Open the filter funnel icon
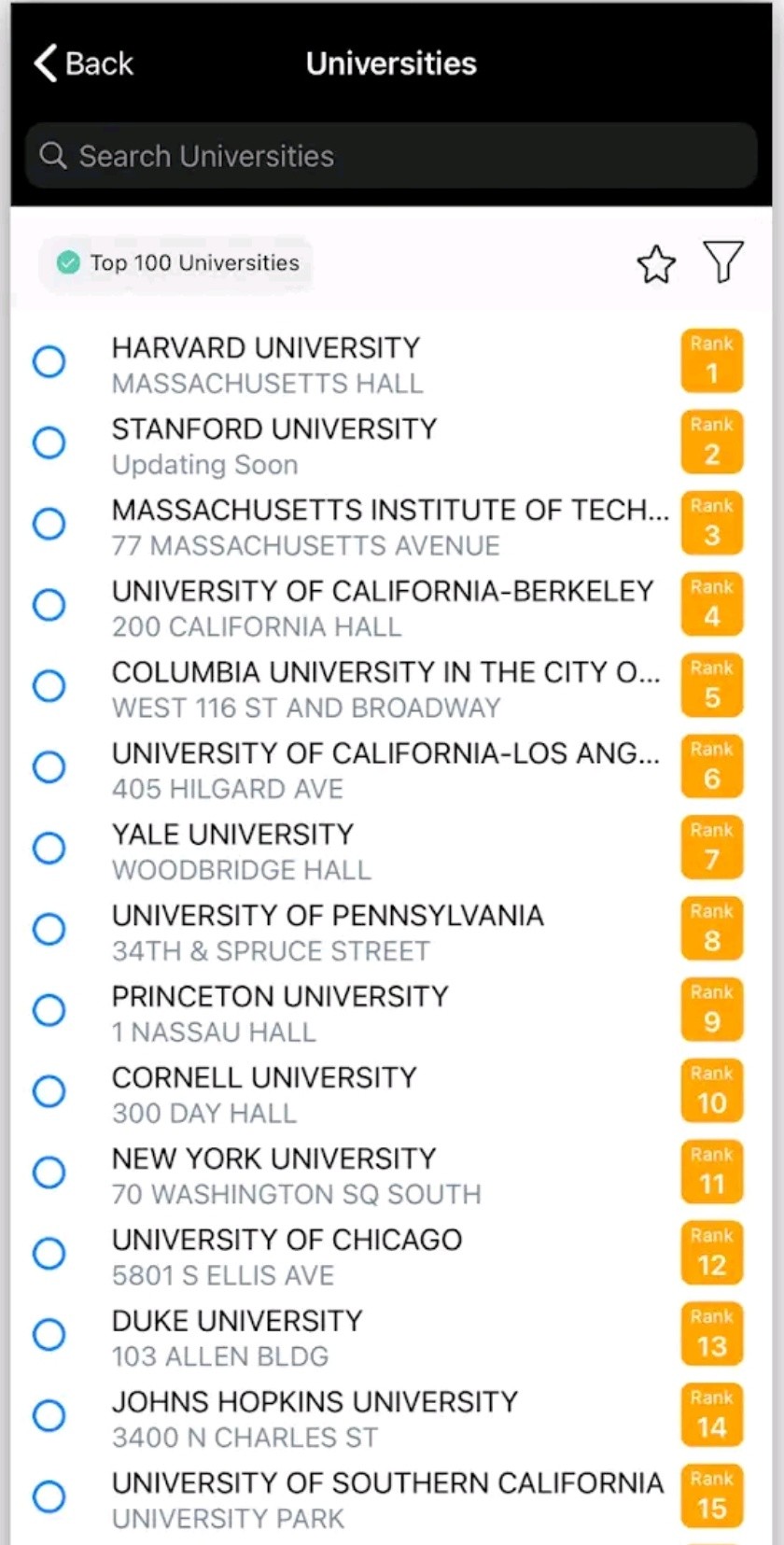Viewport: 784px width, 1545px height. [x=722, y=262]
